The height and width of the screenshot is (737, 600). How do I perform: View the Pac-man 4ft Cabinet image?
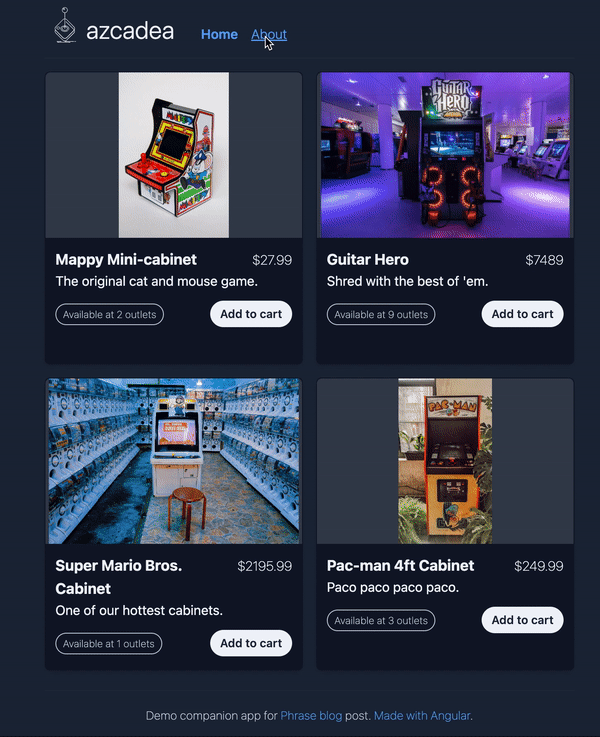pos(445,461)
